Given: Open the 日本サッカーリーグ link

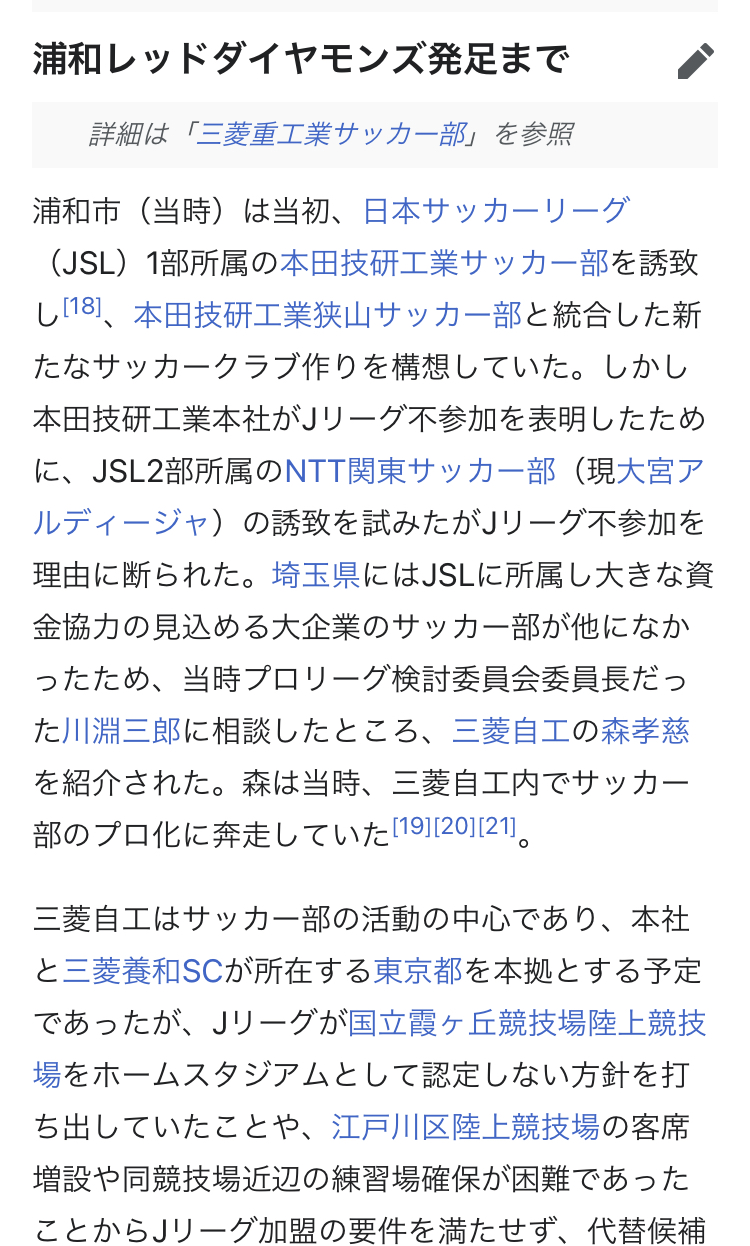Looking at the screenshot, I should click(496, 210).
